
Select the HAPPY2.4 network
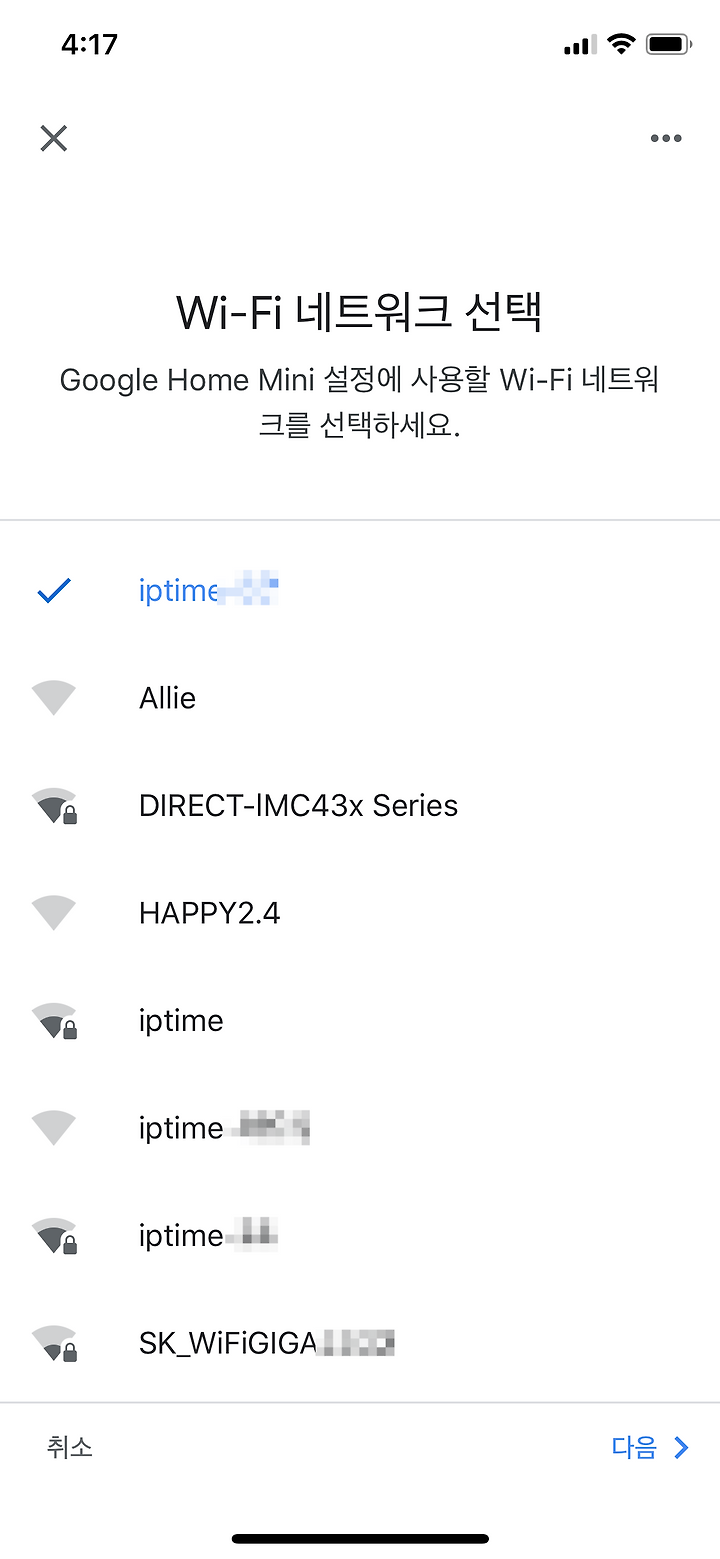pyautogui.click(x=360, y=913)
